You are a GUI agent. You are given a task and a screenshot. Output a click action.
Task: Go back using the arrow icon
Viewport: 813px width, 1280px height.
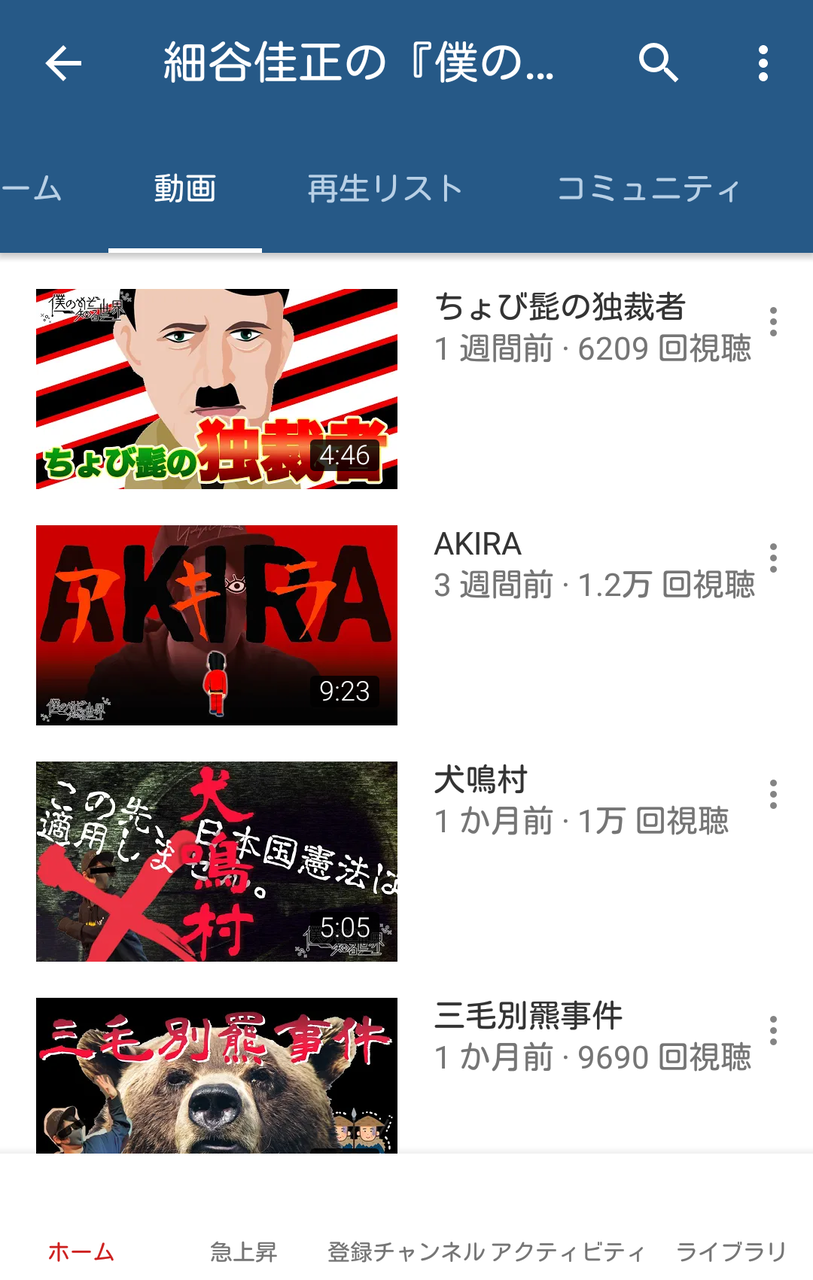click(63, 64)
